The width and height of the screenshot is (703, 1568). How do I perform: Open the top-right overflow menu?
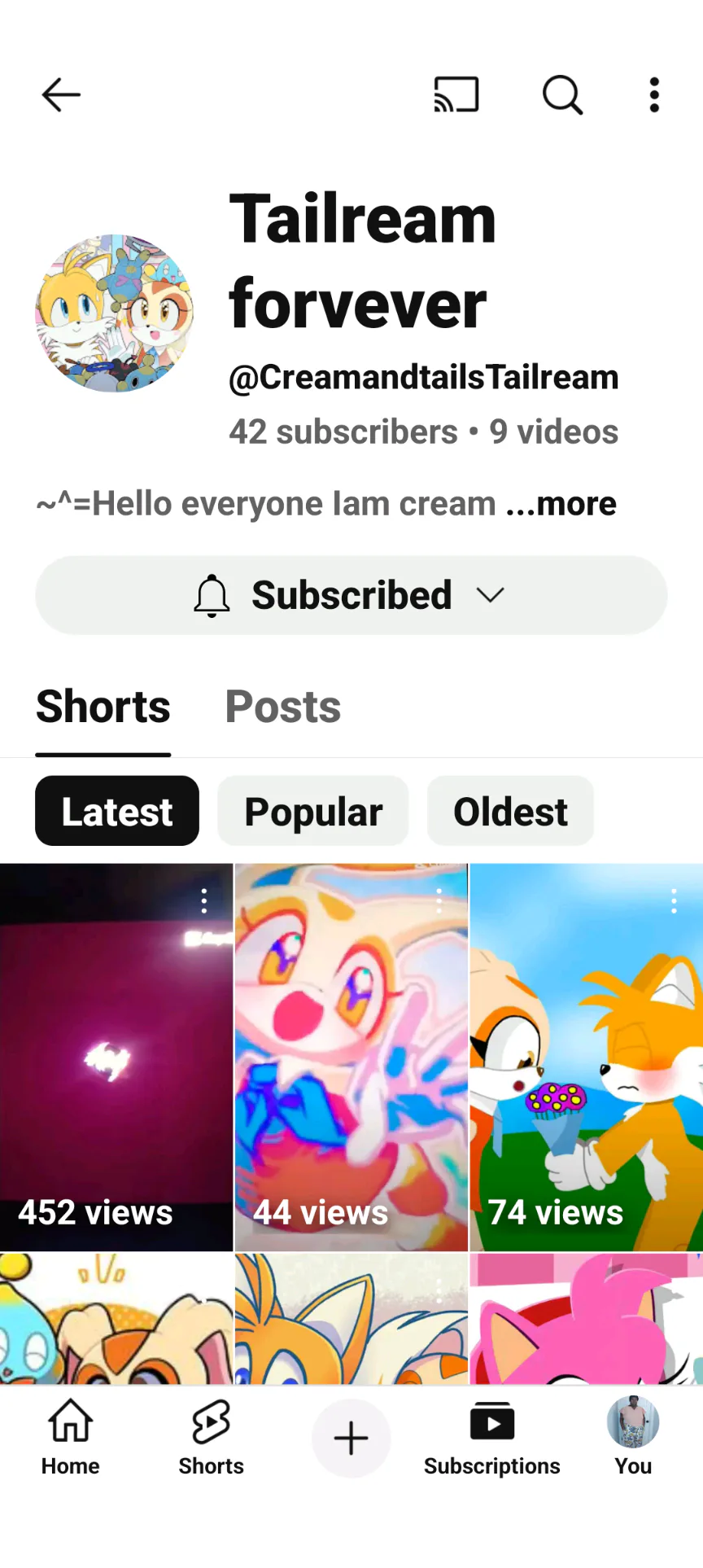point(654,94)
